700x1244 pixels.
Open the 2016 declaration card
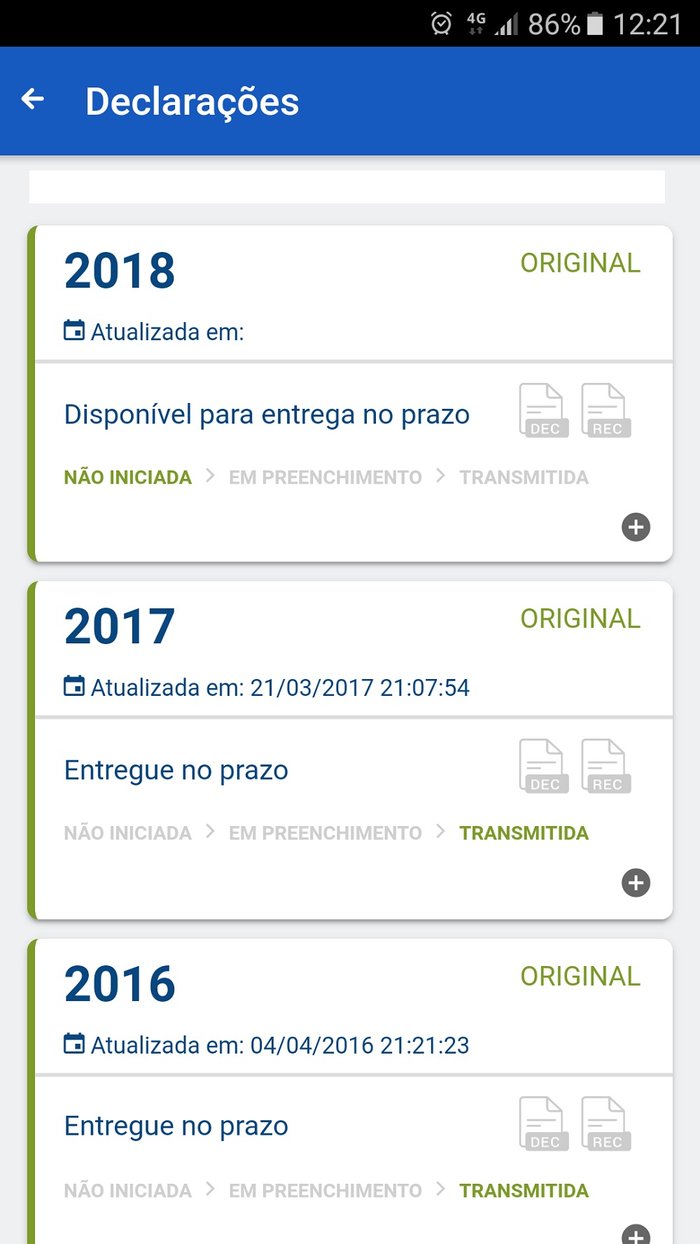350,1091
